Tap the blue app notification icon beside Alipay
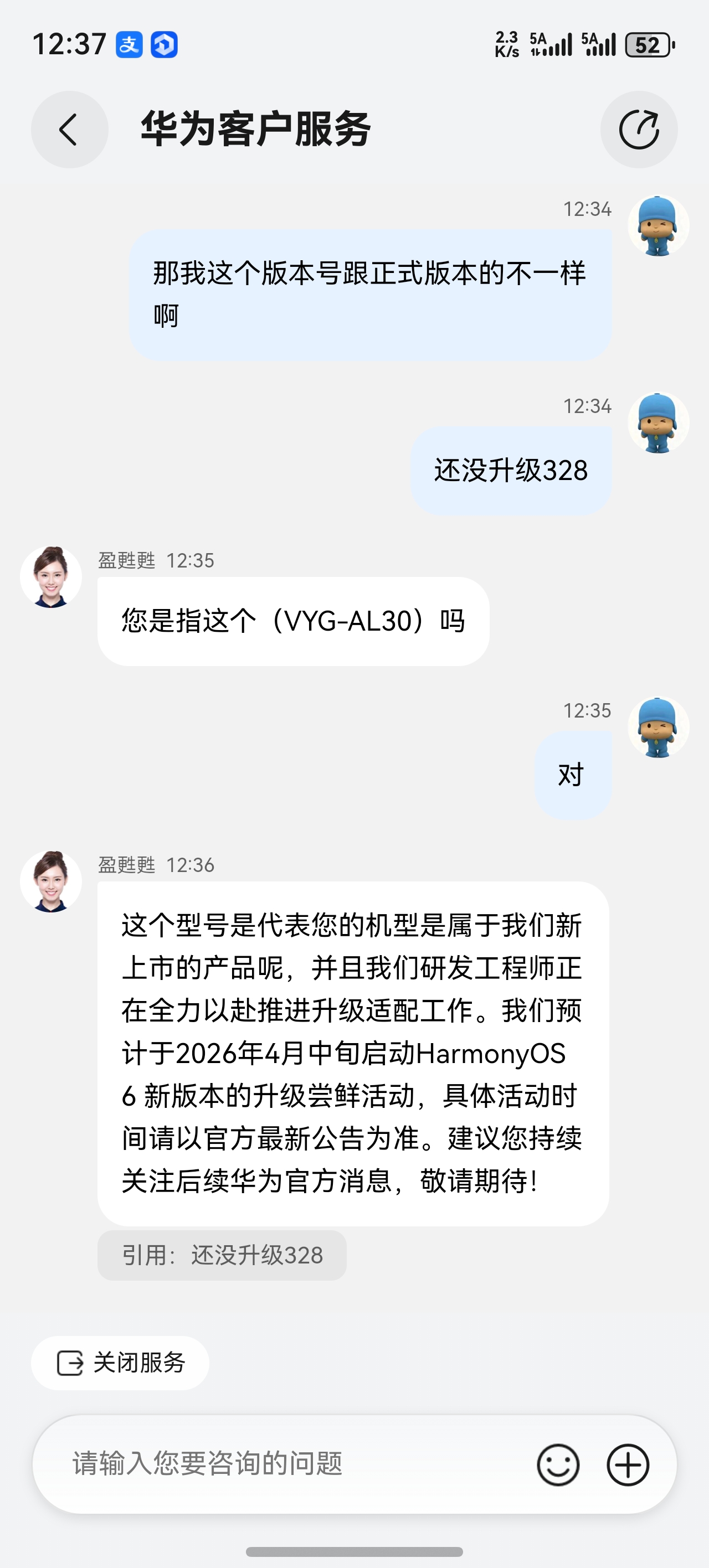The height and width of the screenshot is (1568, 709). tap(166, 44)
